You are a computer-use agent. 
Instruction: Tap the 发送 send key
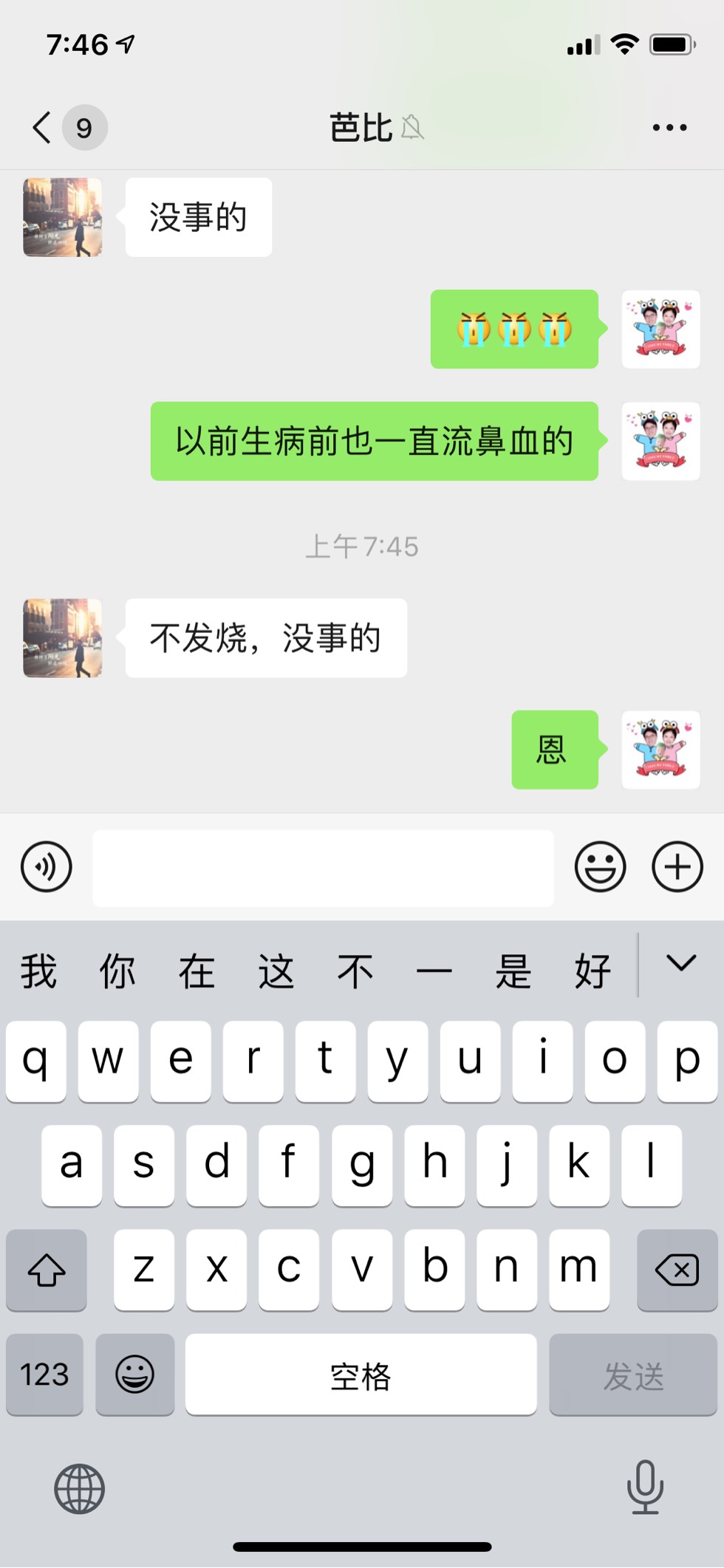pyautogui.click(x=633, y=1374)
